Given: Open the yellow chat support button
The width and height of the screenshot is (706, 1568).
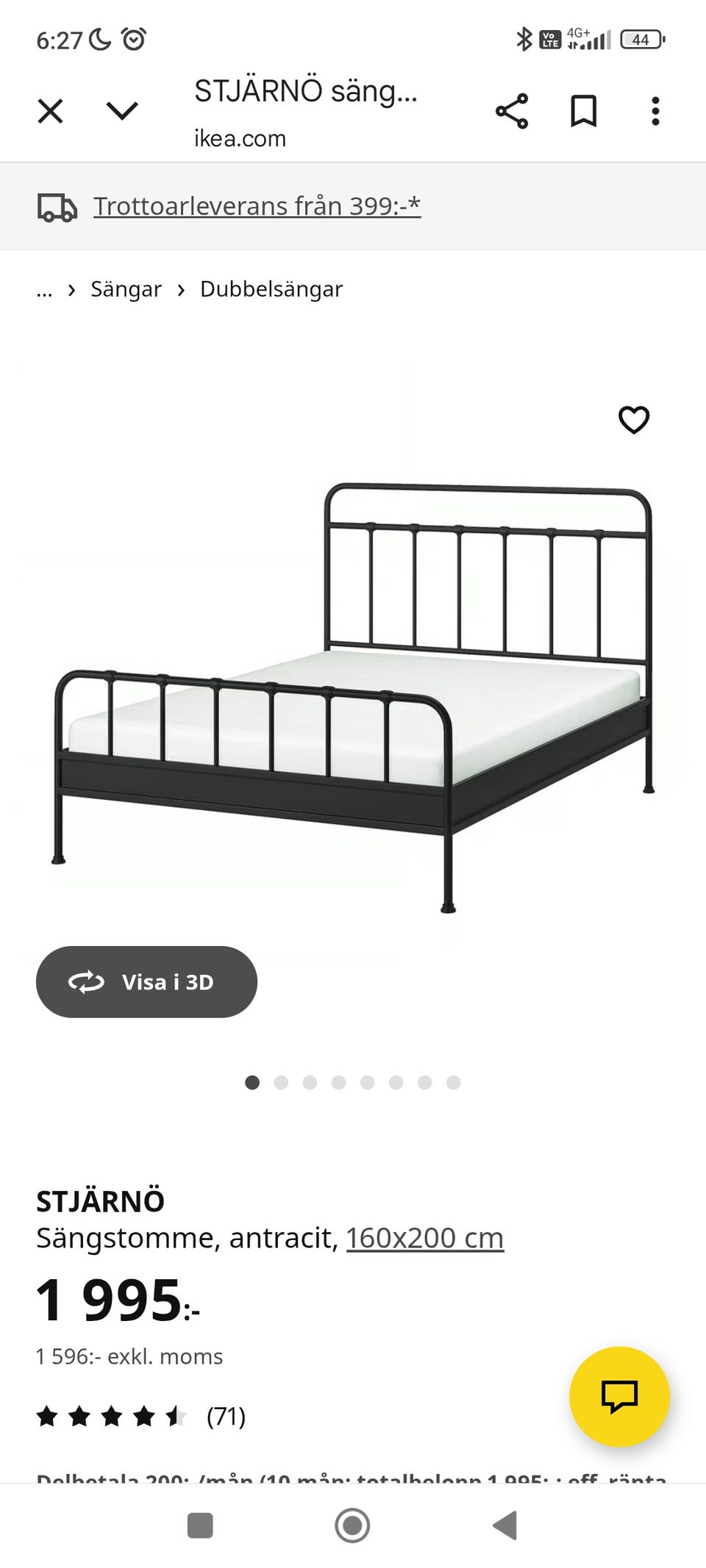Looking at the screenshot, I should point(619,1396).
